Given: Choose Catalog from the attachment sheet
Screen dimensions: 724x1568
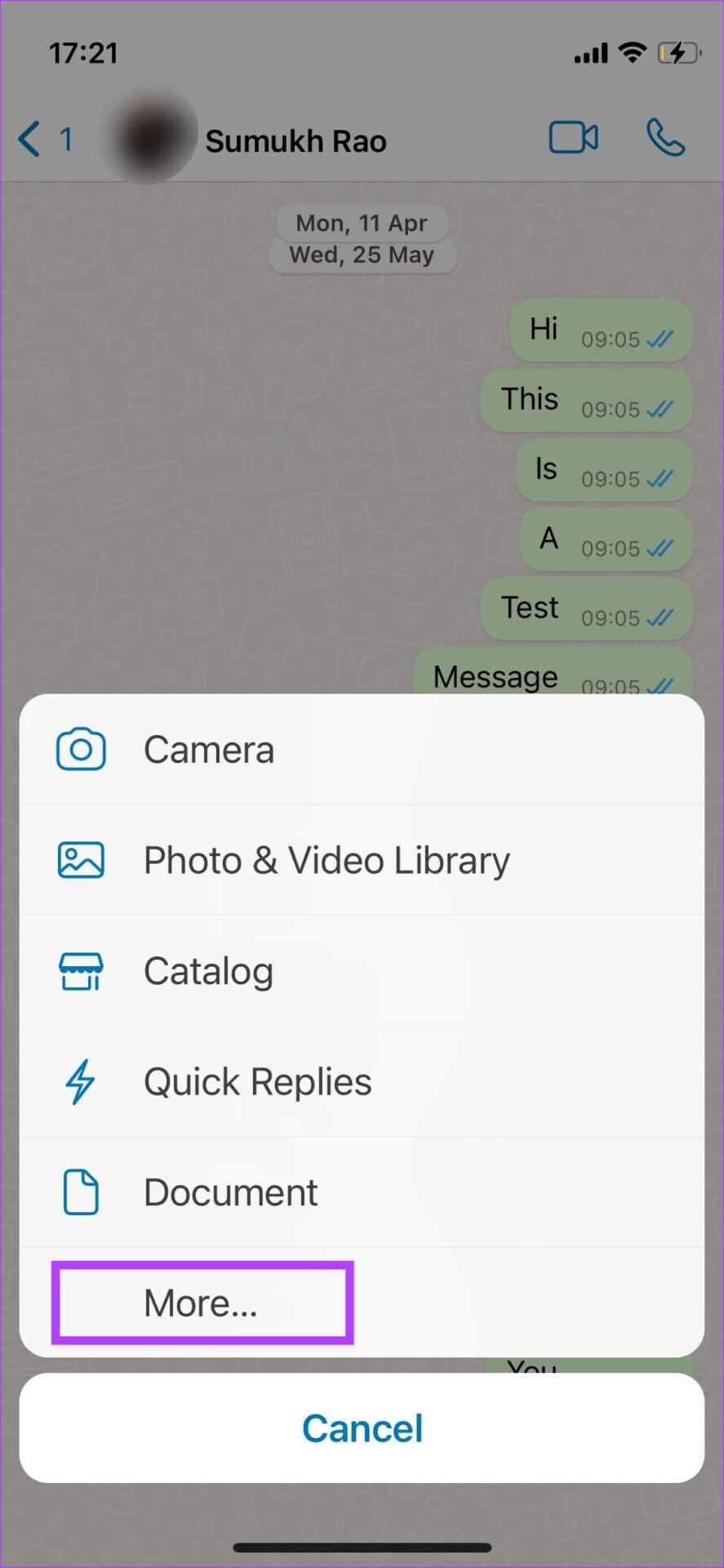Looking at the screenshot, I should tap(362, 971).
